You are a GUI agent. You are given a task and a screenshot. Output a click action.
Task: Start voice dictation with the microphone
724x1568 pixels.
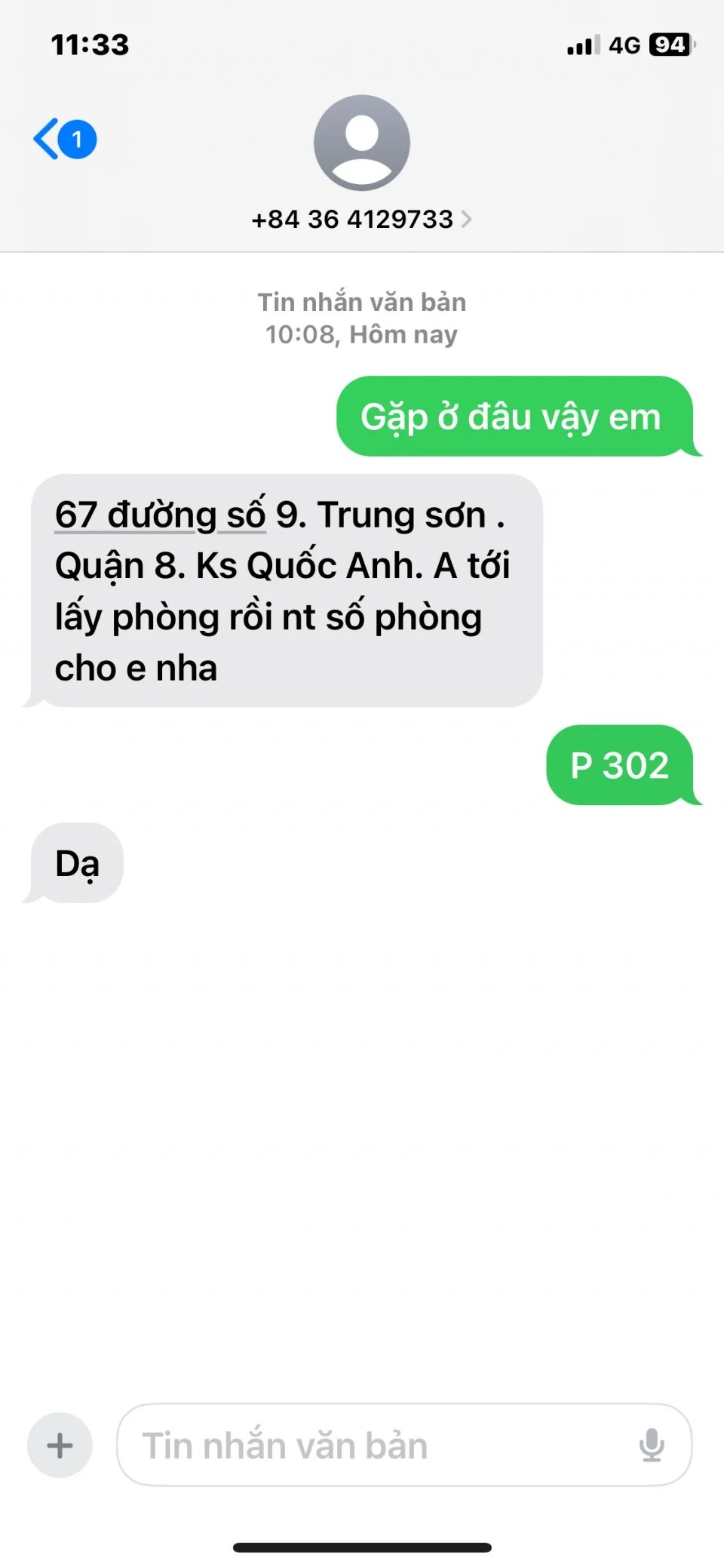[x=652, y=1446]
